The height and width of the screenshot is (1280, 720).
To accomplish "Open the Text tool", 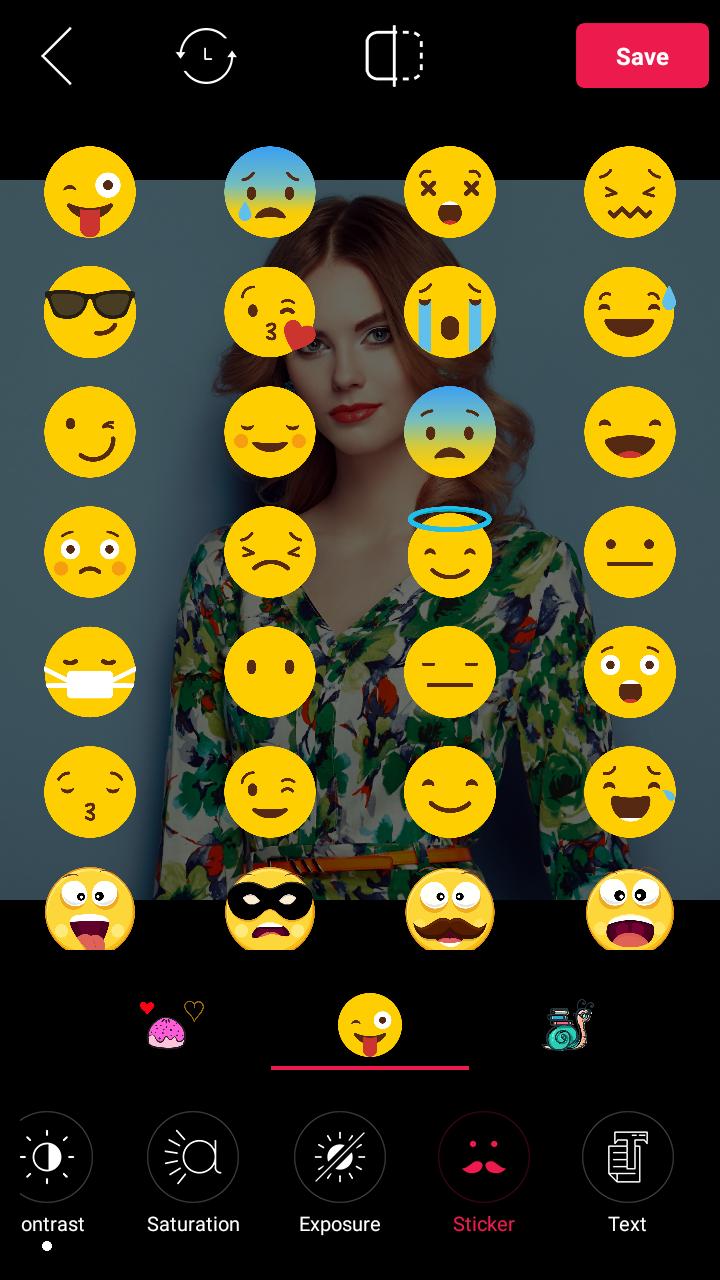I will (627, 1157).
